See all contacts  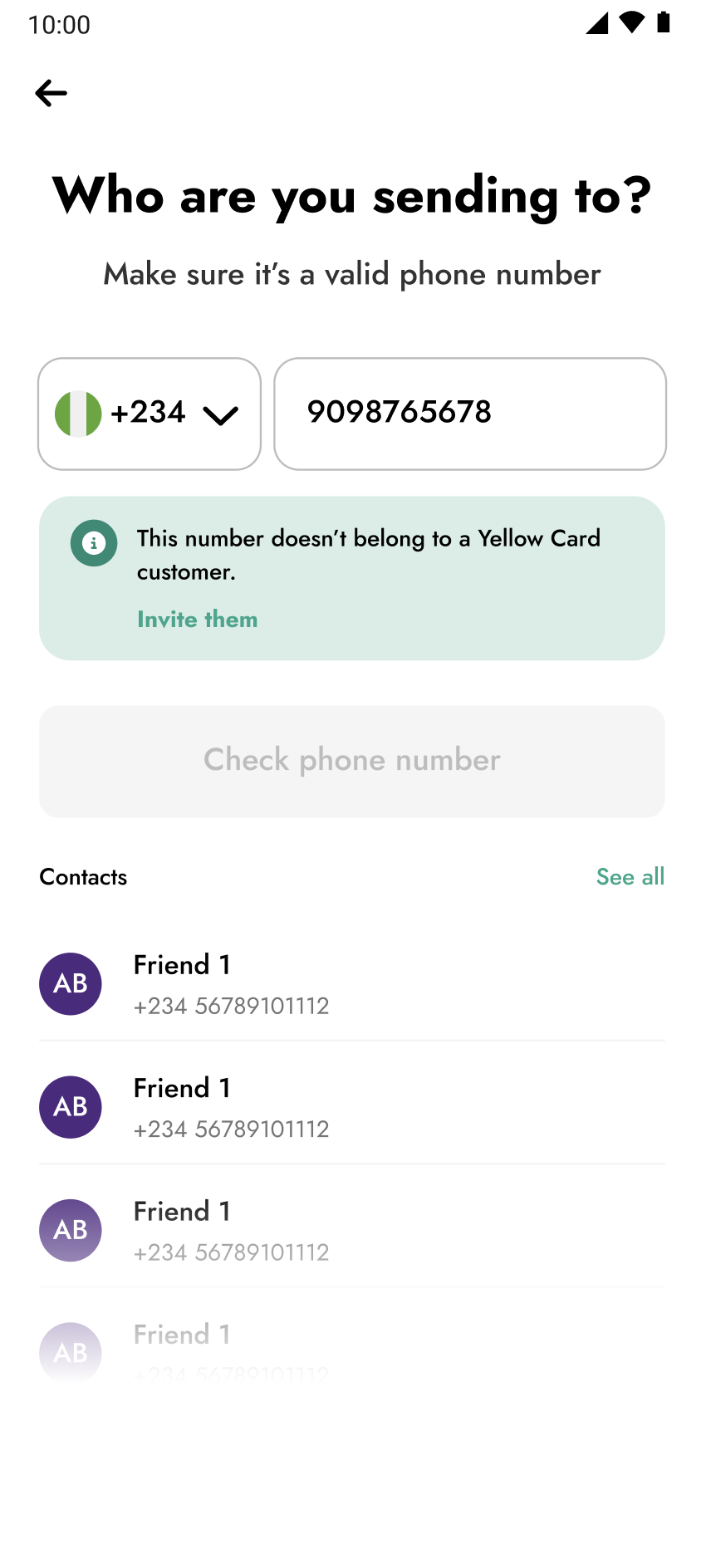(x=630, y=877)
